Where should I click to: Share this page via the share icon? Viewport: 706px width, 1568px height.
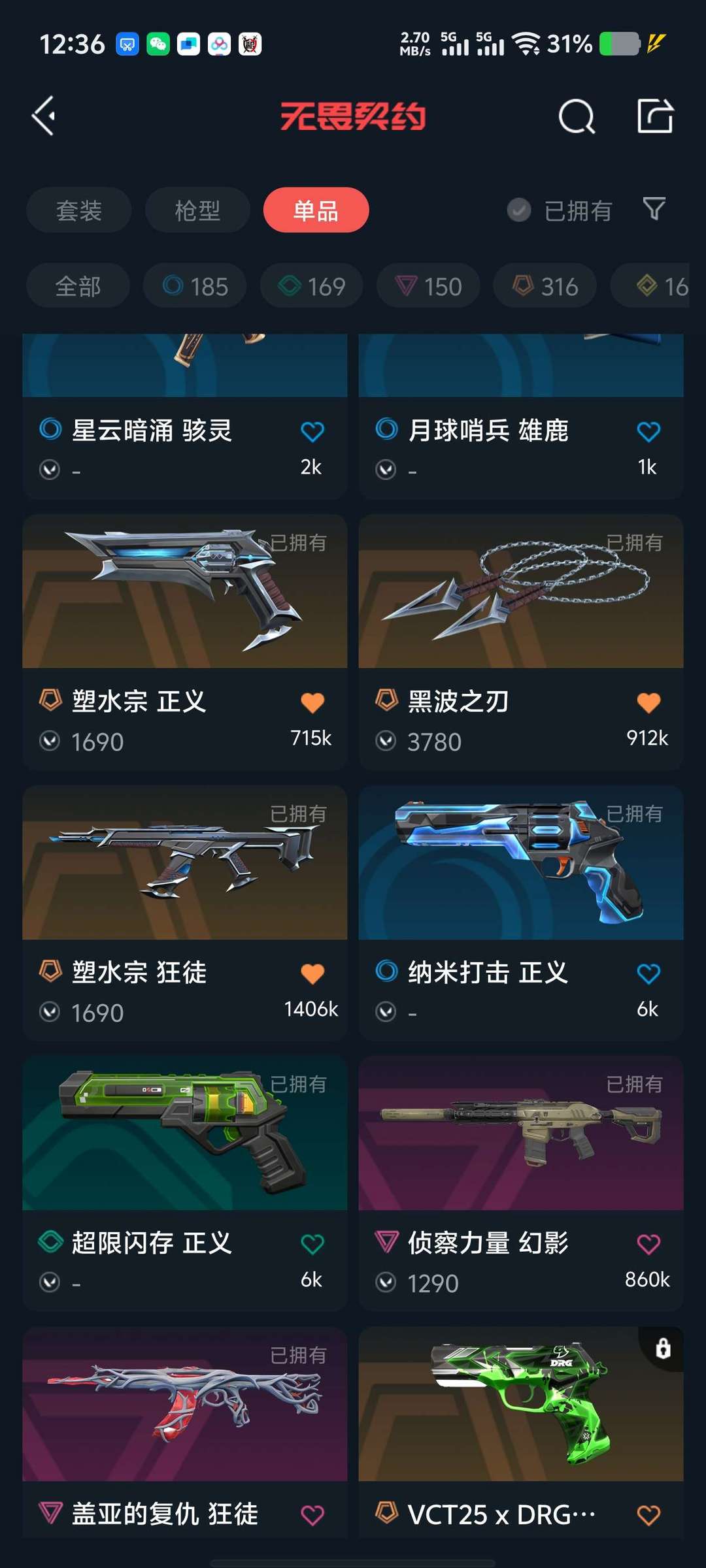click(655, 116)
